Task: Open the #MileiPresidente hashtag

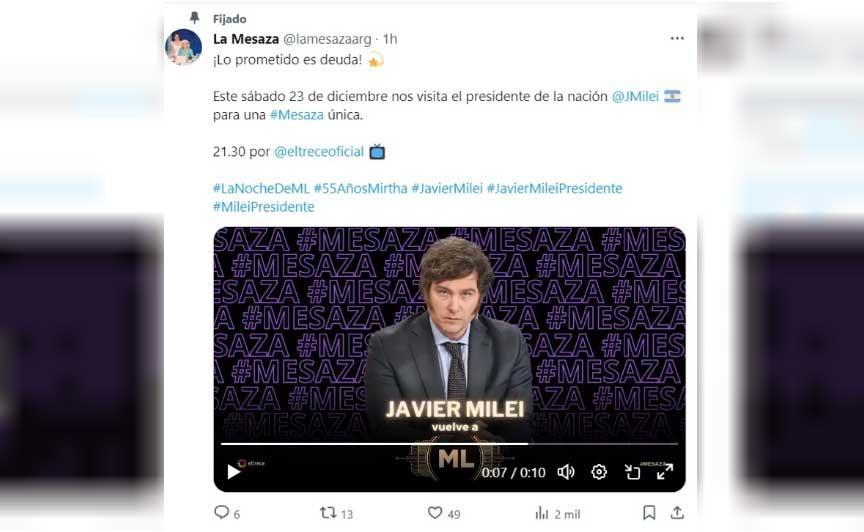Action: point(263,207)
